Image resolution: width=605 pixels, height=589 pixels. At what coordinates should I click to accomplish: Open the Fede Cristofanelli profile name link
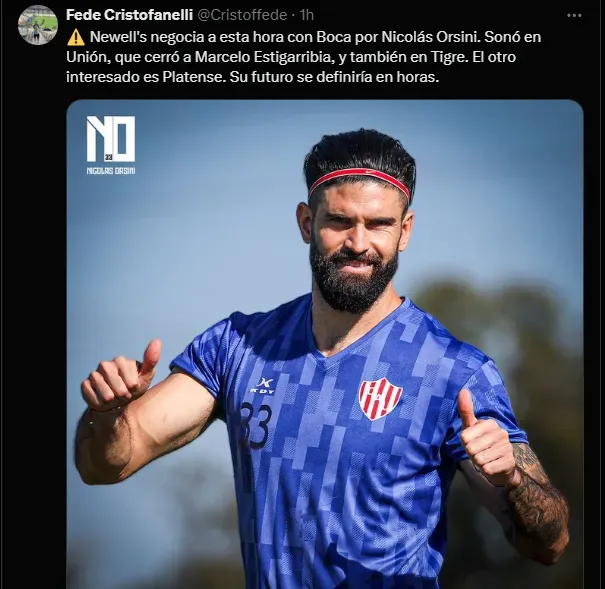click(x=129, y=15)
